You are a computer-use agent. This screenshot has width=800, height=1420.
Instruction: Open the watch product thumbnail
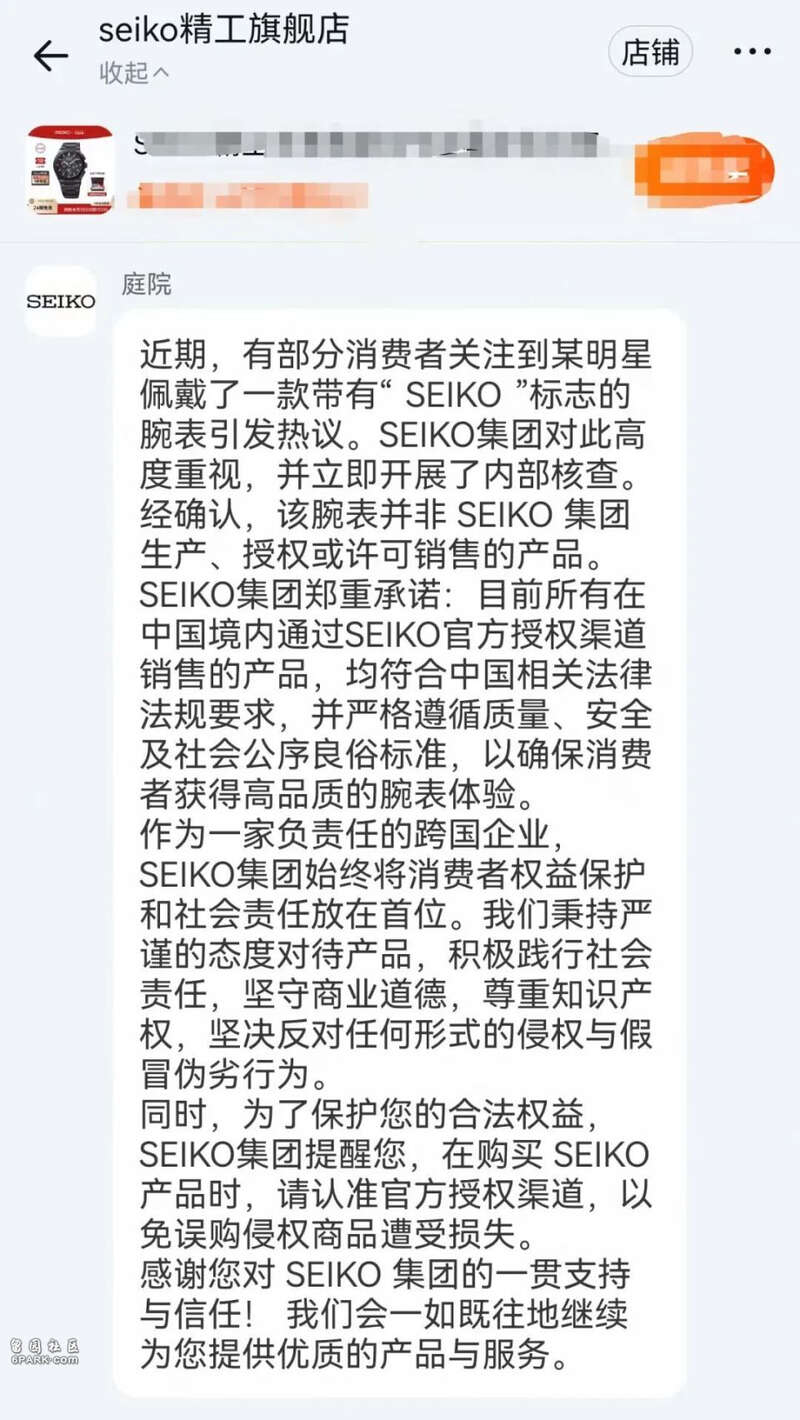(71, 170)
